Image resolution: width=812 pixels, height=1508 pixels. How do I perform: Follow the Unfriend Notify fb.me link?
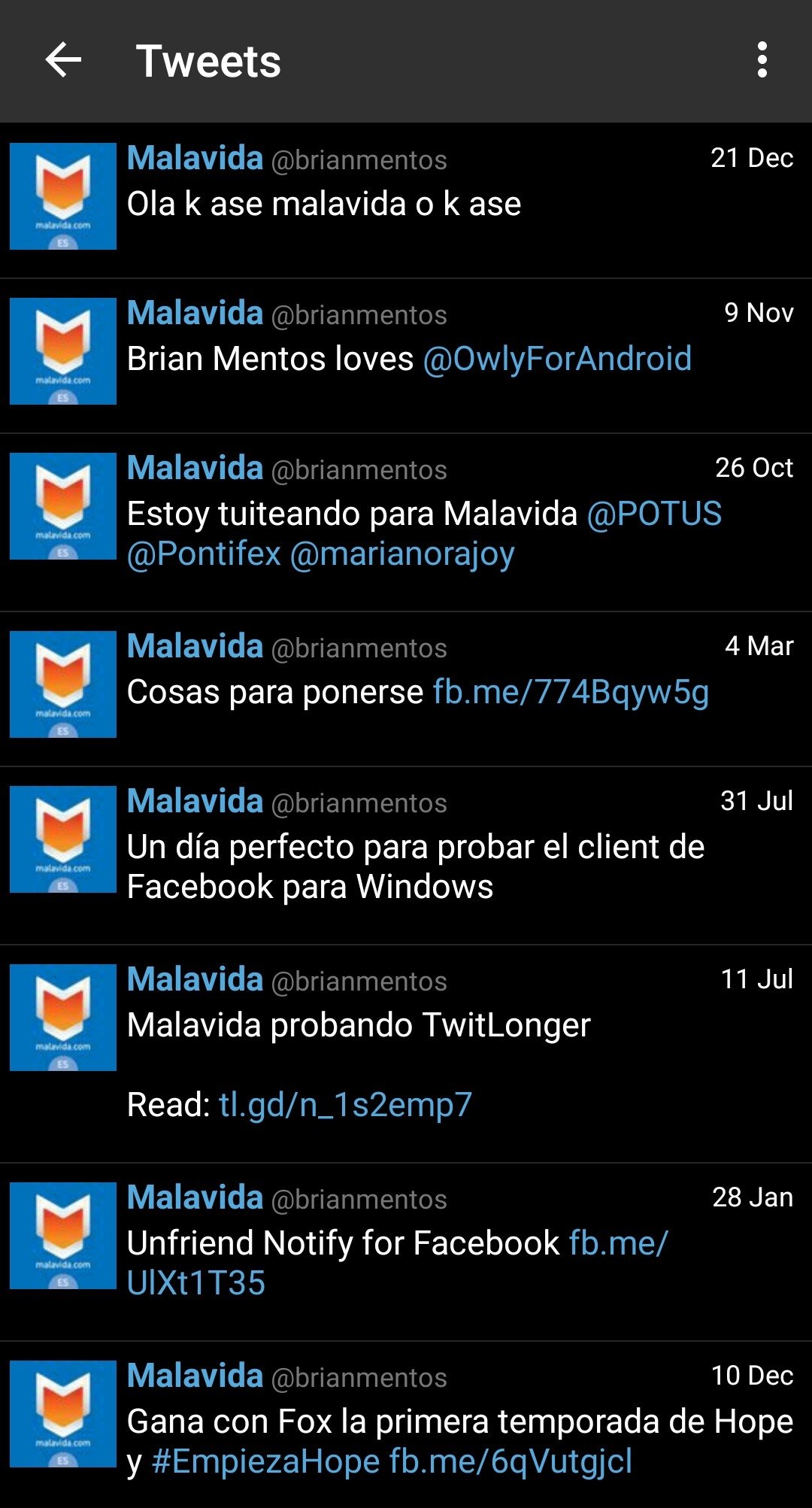tap(397, 1263)
